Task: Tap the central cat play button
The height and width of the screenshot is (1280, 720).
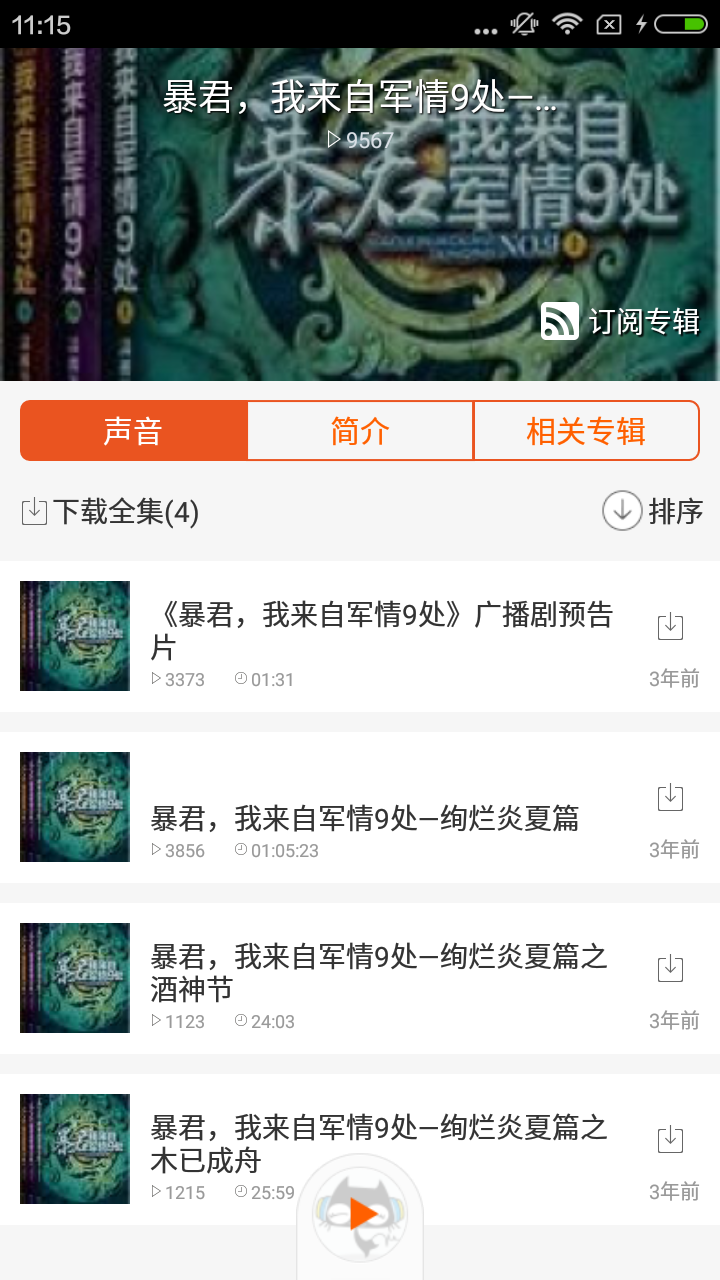Action: [x=360, y=1213]
